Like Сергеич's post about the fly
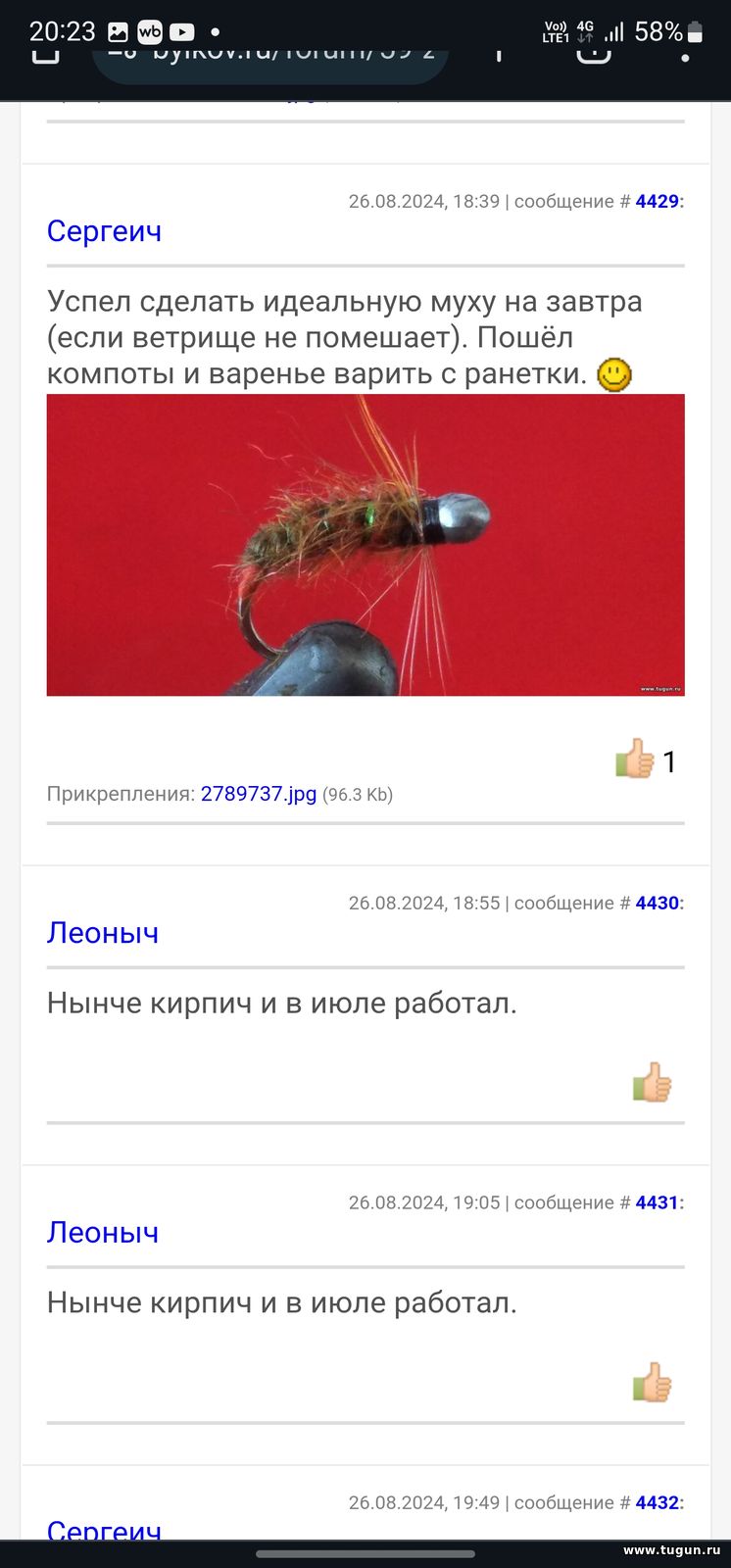Viewport: 731px width, 1568px height. click(634, 759)
